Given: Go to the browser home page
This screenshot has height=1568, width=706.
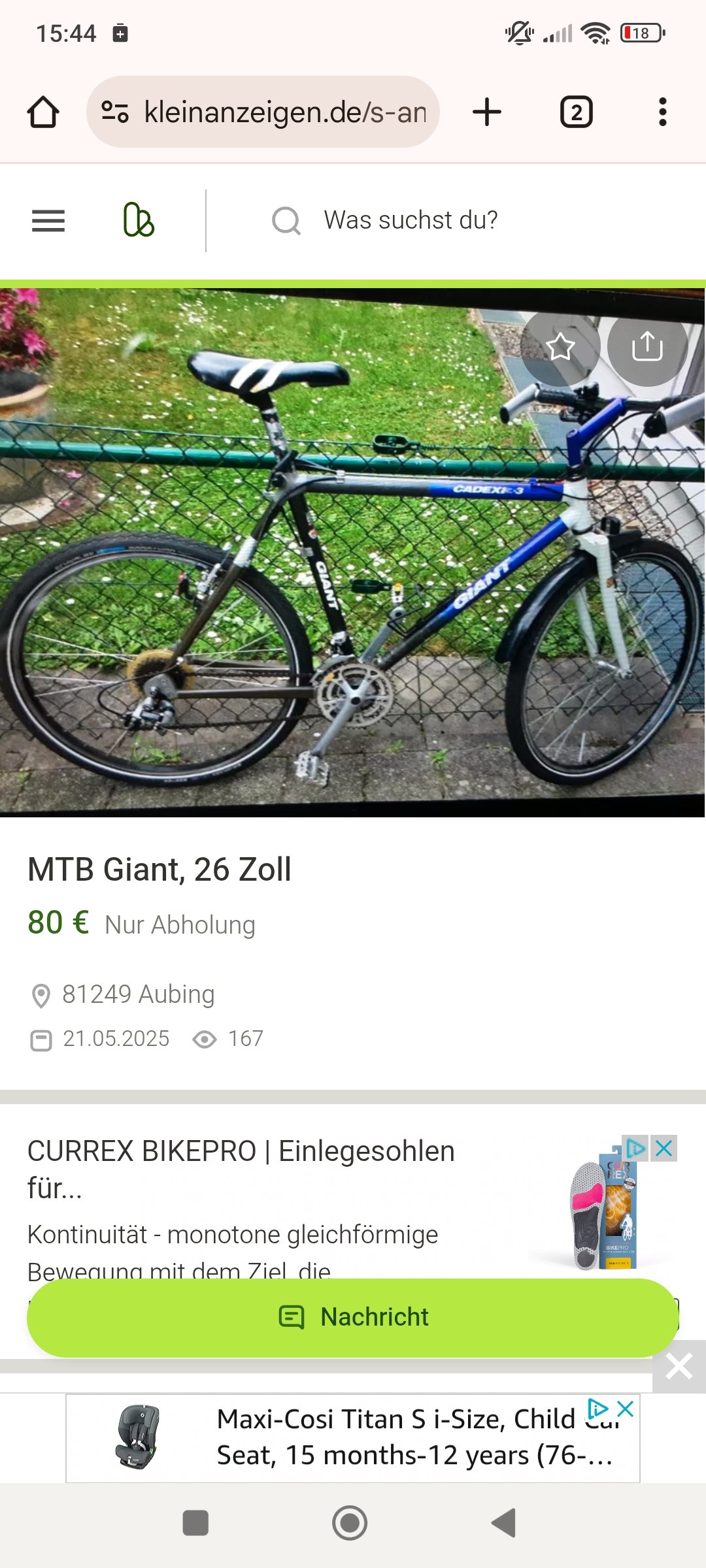Looking at the screenshot, I should (43, 112).
